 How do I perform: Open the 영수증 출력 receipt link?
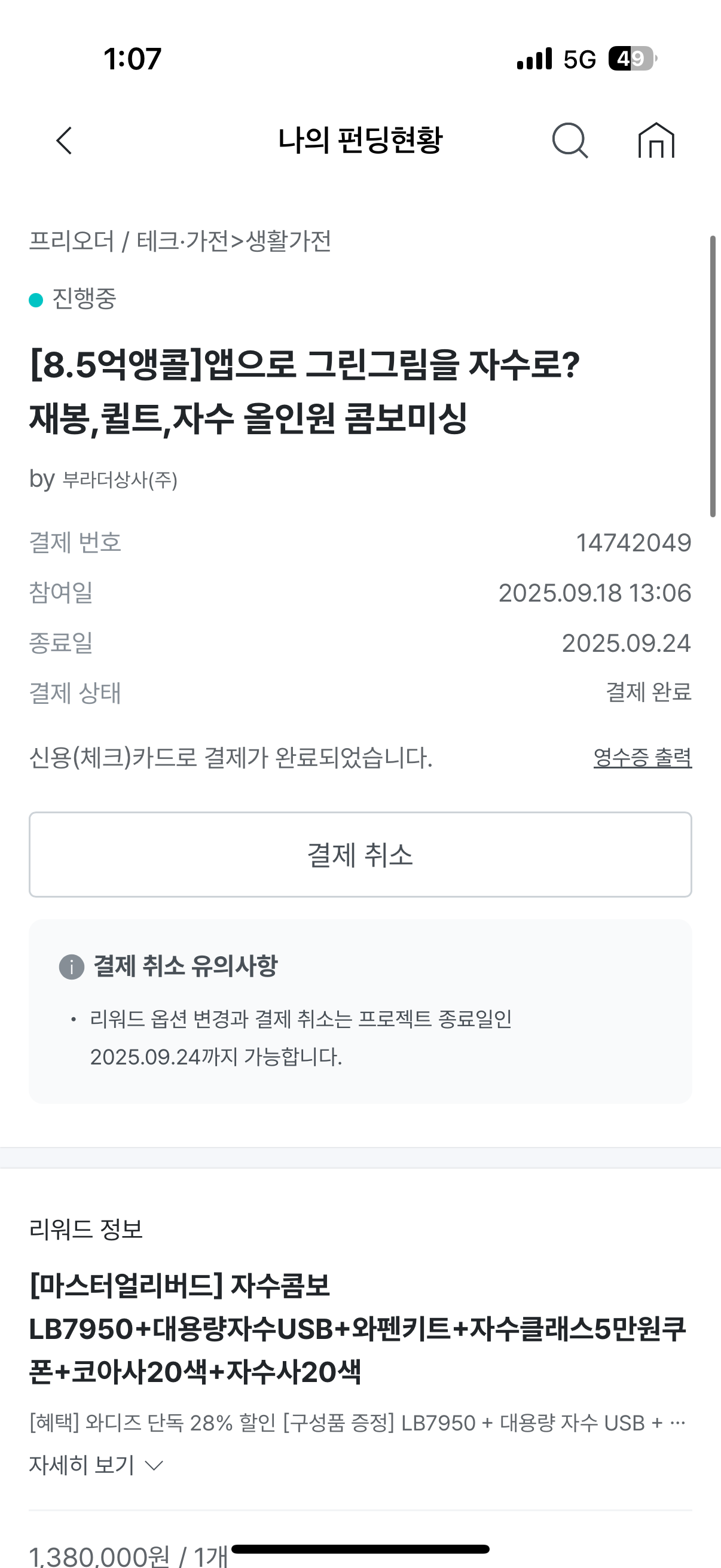point(642,758)
